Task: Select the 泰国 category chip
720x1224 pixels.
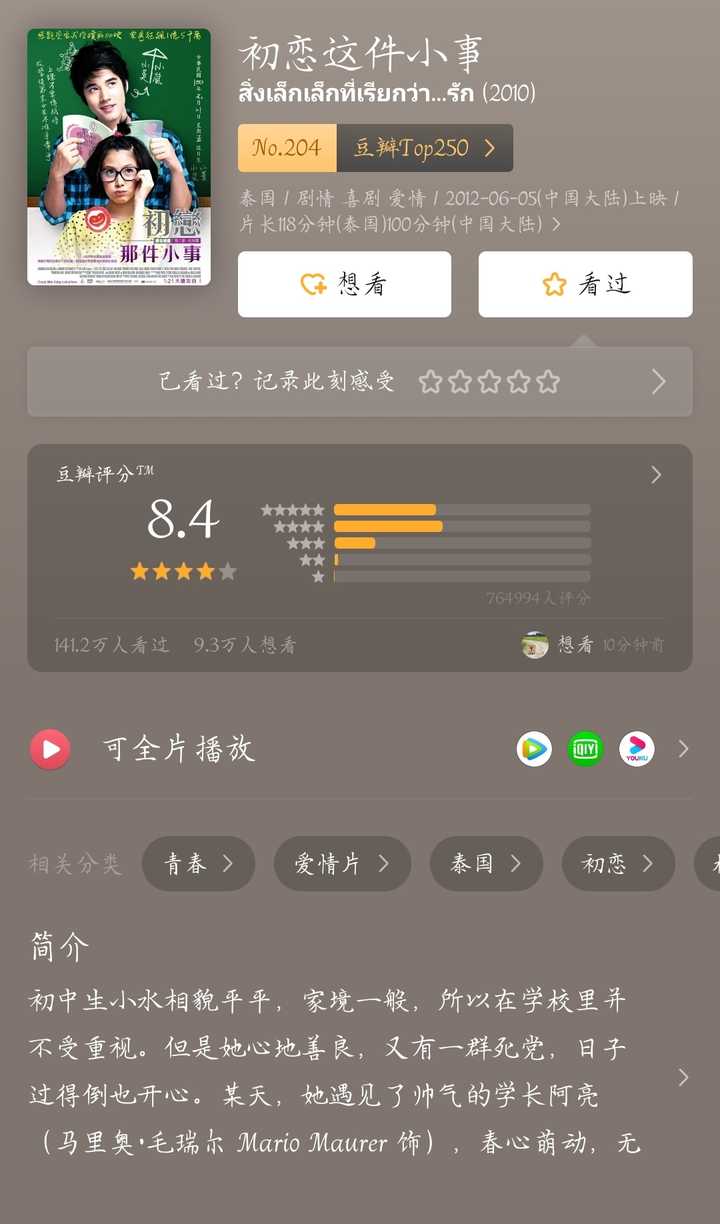Action: pos(486,864)
